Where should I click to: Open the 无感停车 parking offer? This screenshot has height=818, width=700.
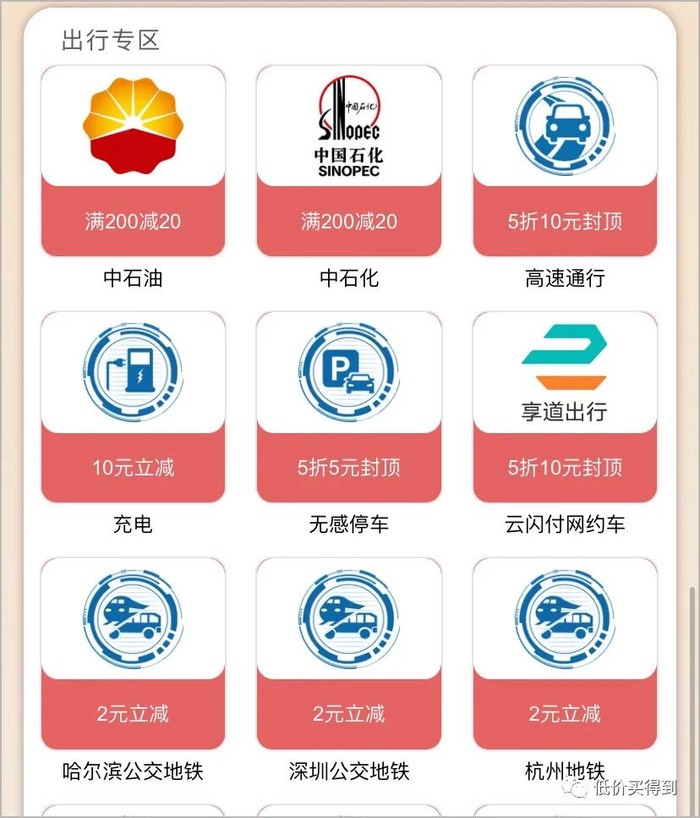[349, 406]
